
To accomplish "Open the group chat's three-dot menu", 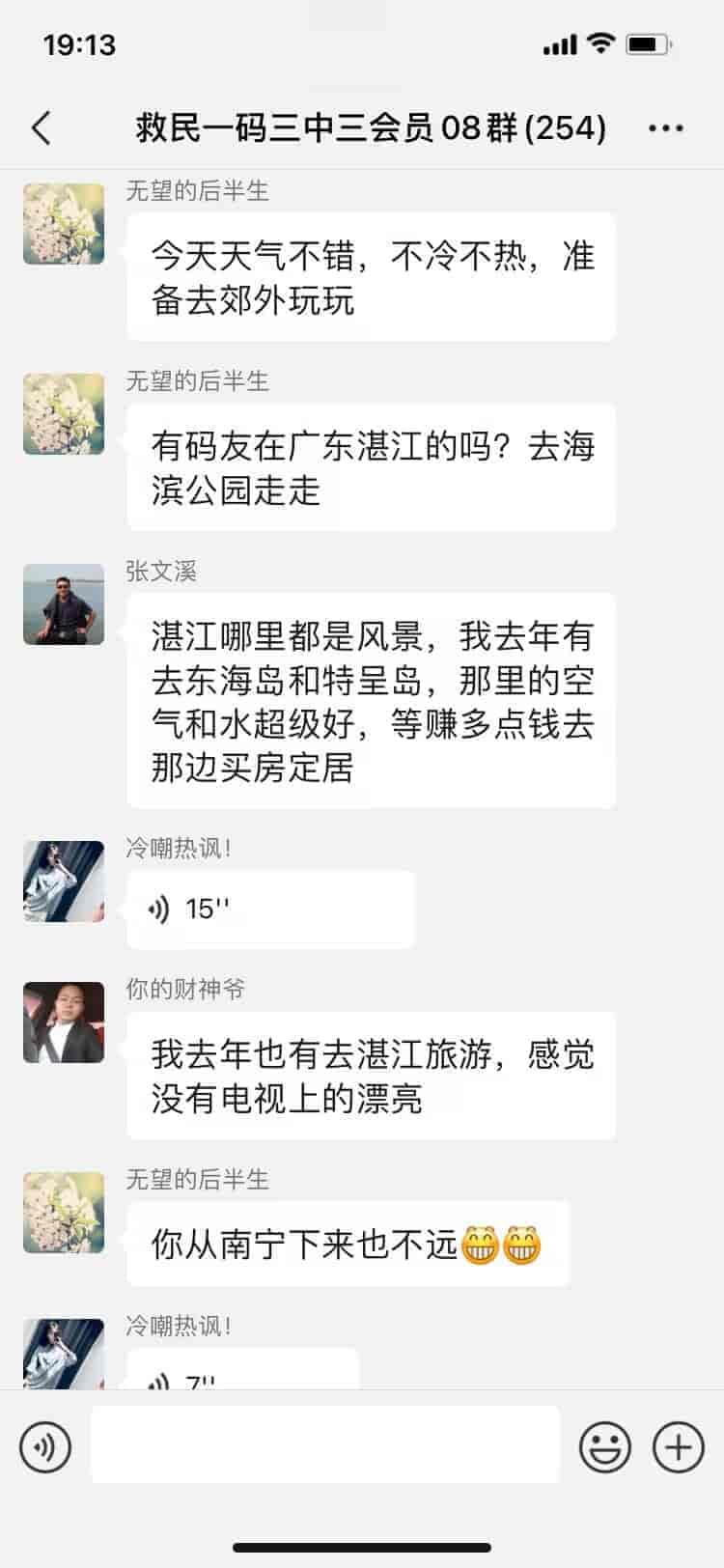I will tap(666, 127).
